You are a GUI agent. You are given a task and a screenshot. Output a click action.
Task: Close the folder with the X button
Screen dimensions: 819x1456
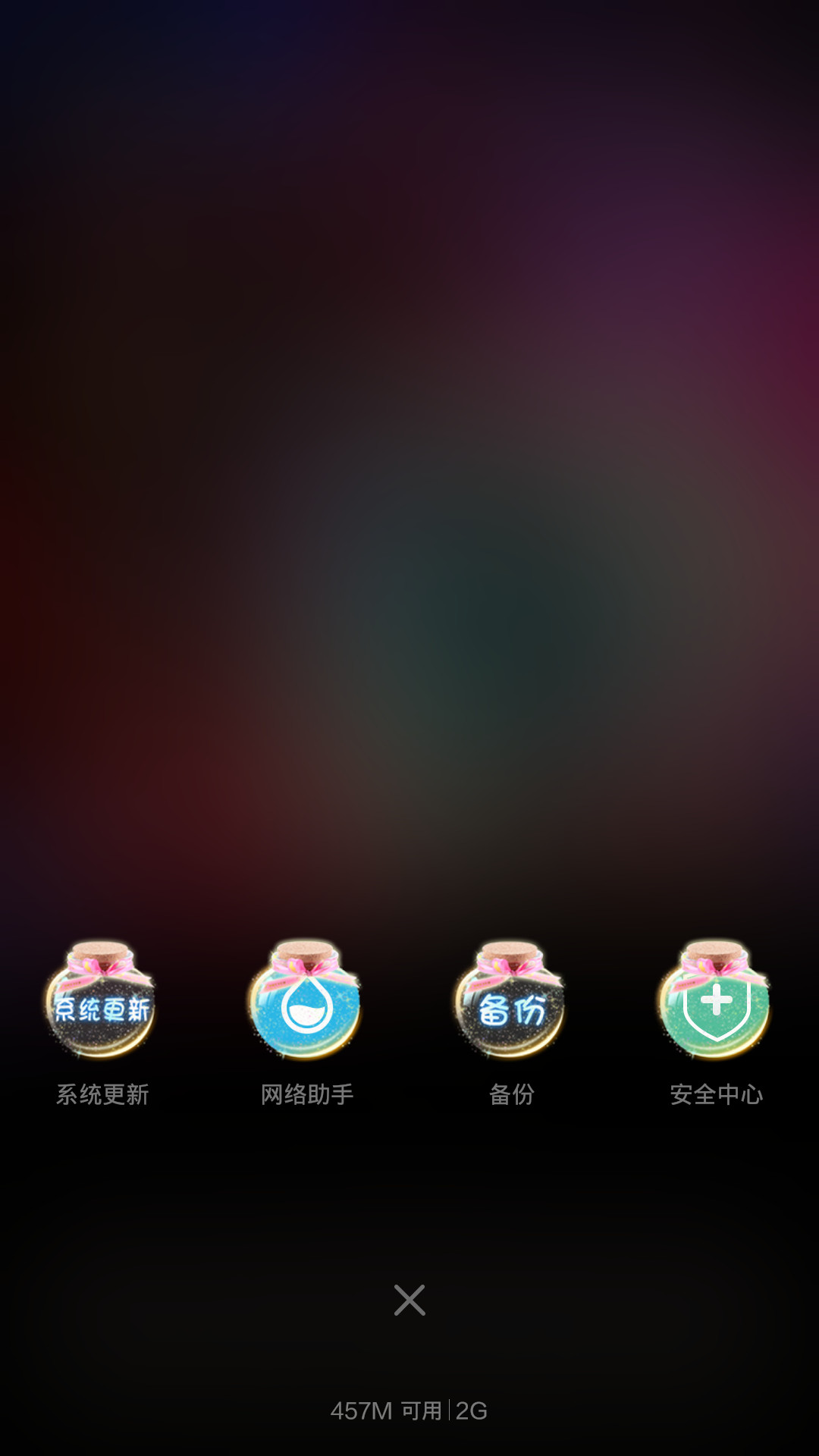coord(409,1300)
